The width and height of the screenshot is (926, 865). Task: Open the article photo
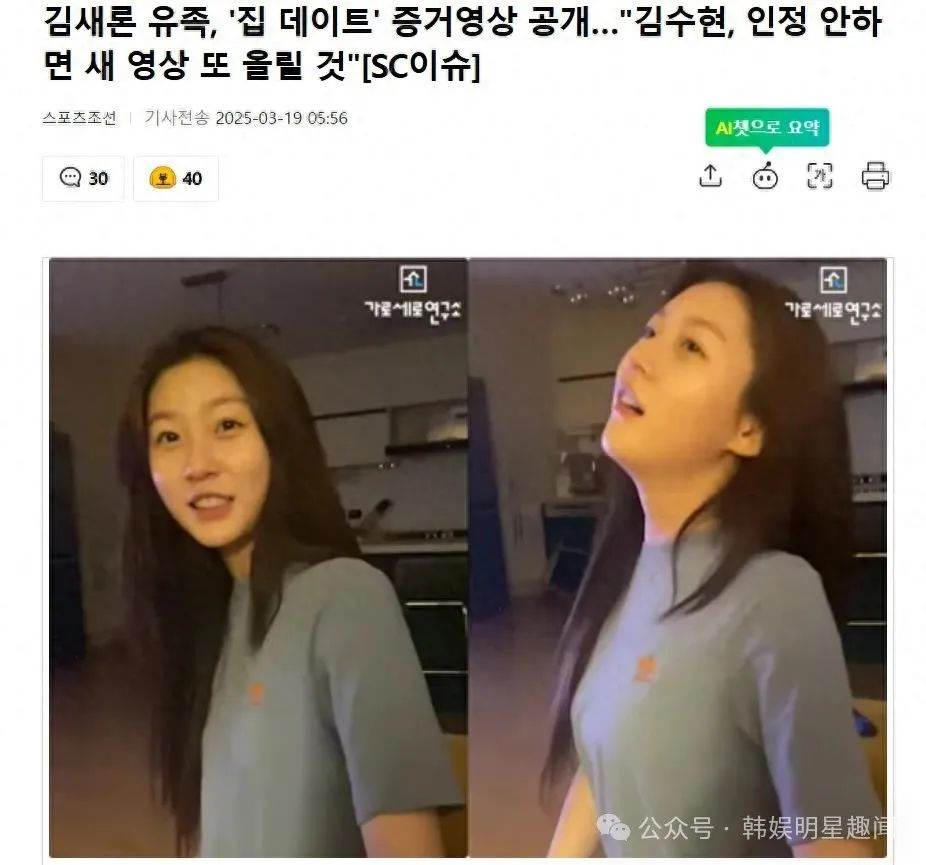point(467,555)
